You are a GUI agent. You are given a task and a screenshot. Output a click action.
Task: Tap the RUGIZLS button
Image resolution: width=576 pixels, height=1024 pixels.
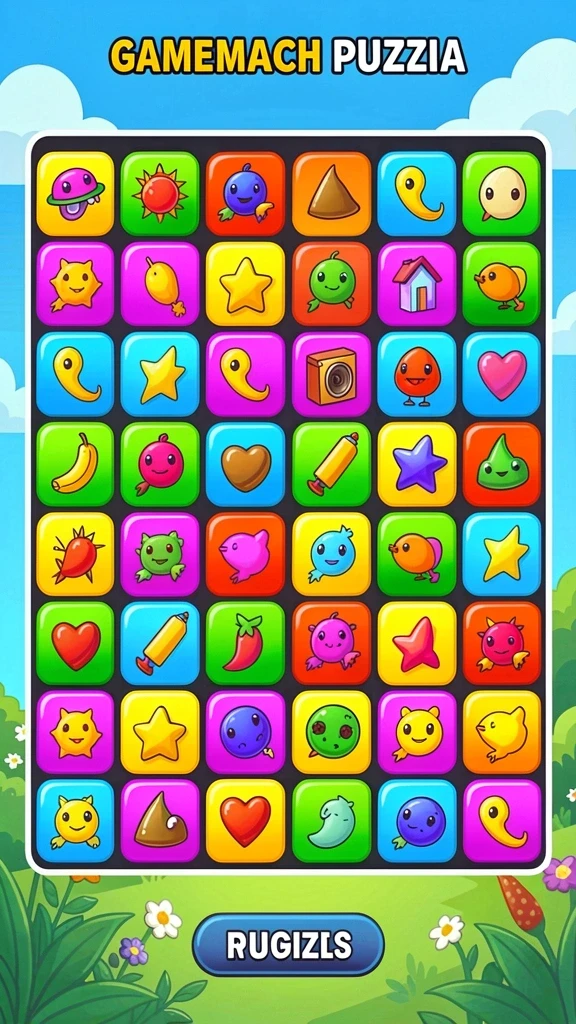click(288, 944)
